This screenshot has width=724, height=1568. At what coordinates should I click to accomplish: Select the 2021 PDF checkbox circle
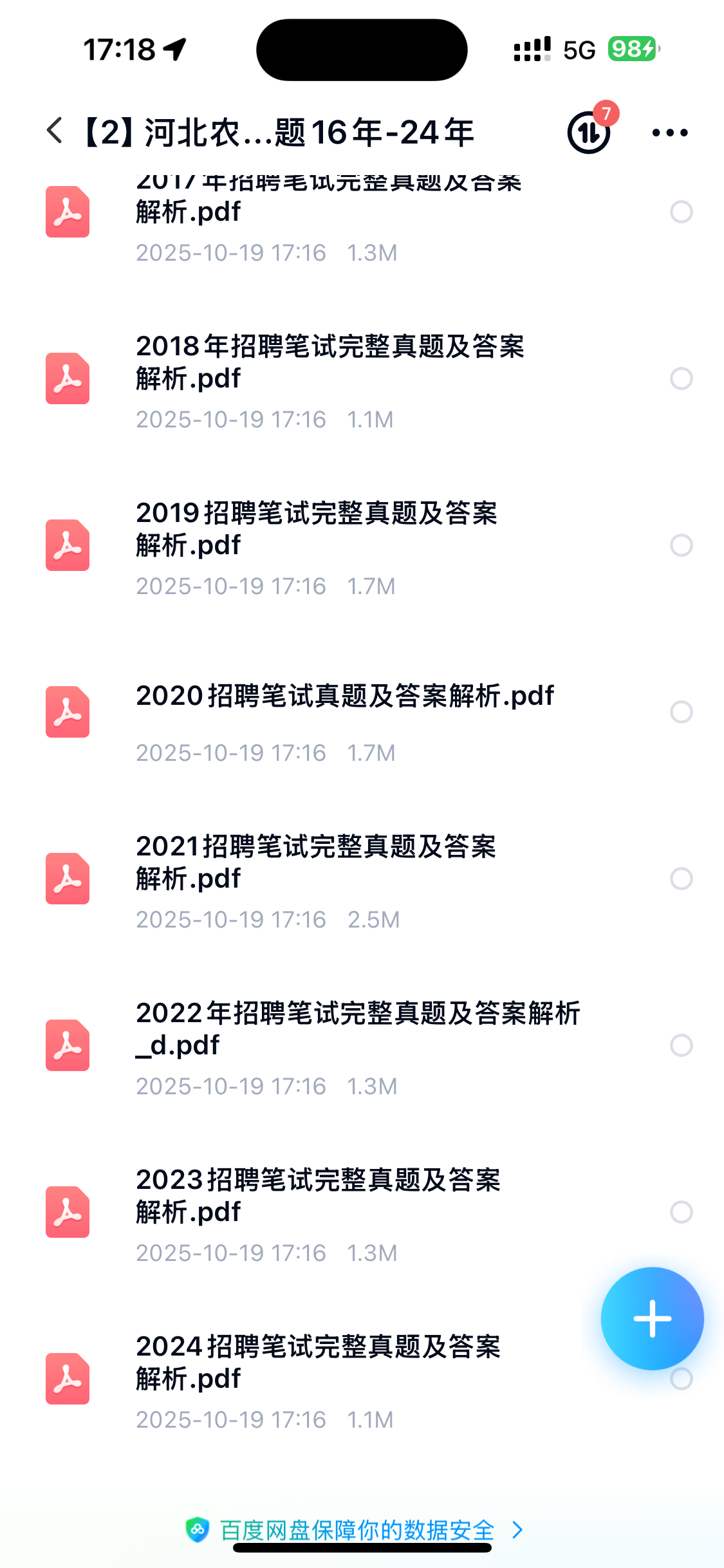681,879
